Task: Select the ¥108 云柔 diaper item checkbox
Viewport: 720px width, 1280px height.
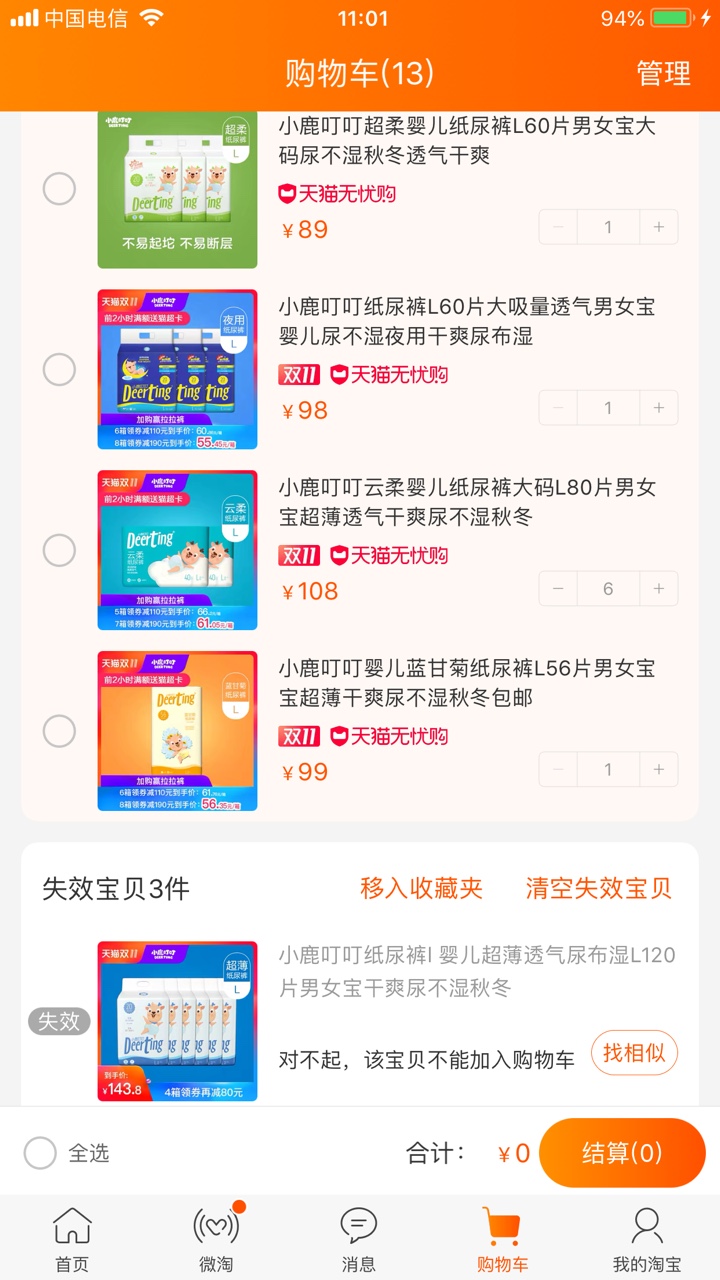Action: 59,550
